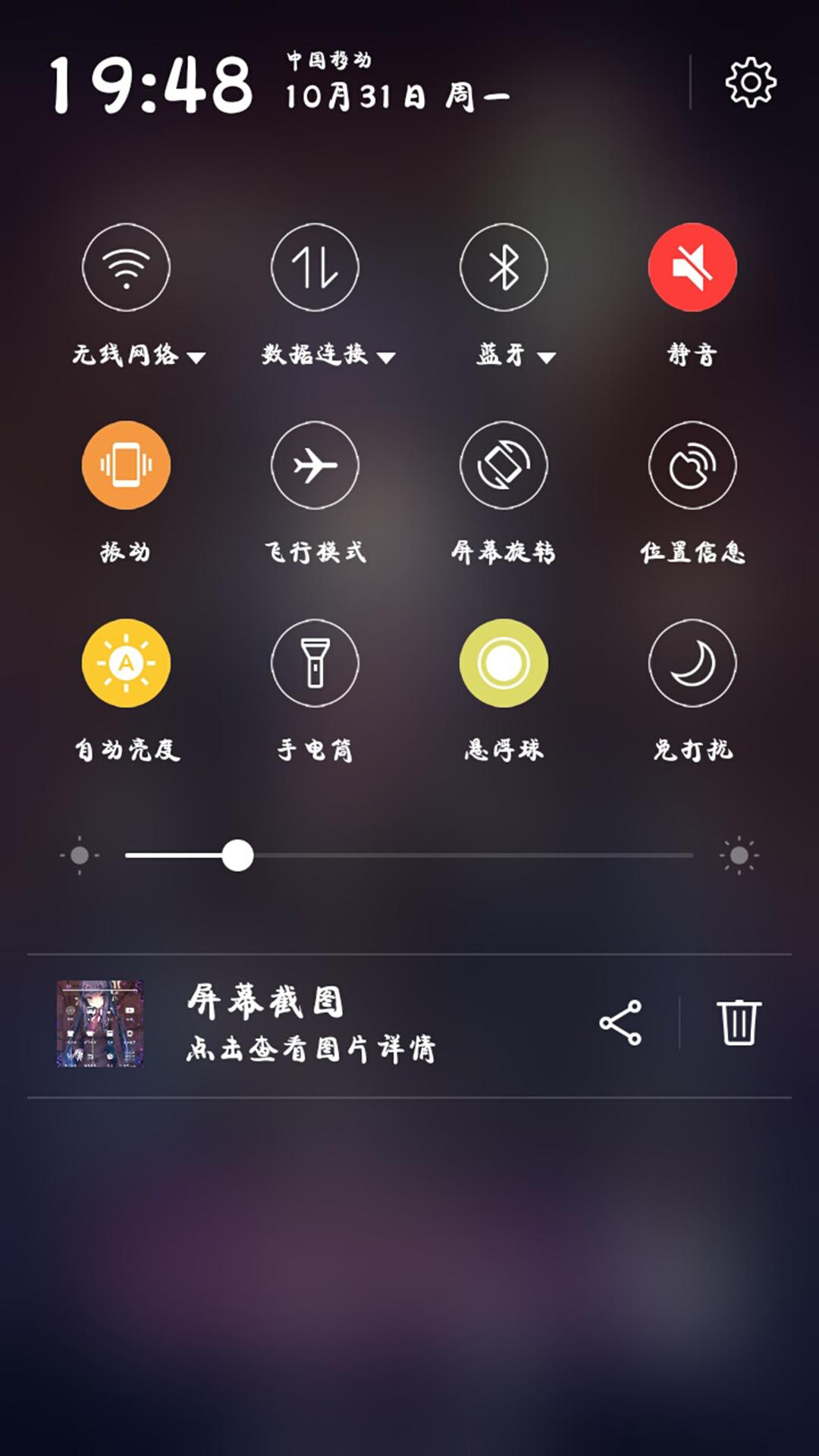Toggle 数据连接 mobile data
The width and height of the screenshot is (819, 1456).
coord(315,267)
